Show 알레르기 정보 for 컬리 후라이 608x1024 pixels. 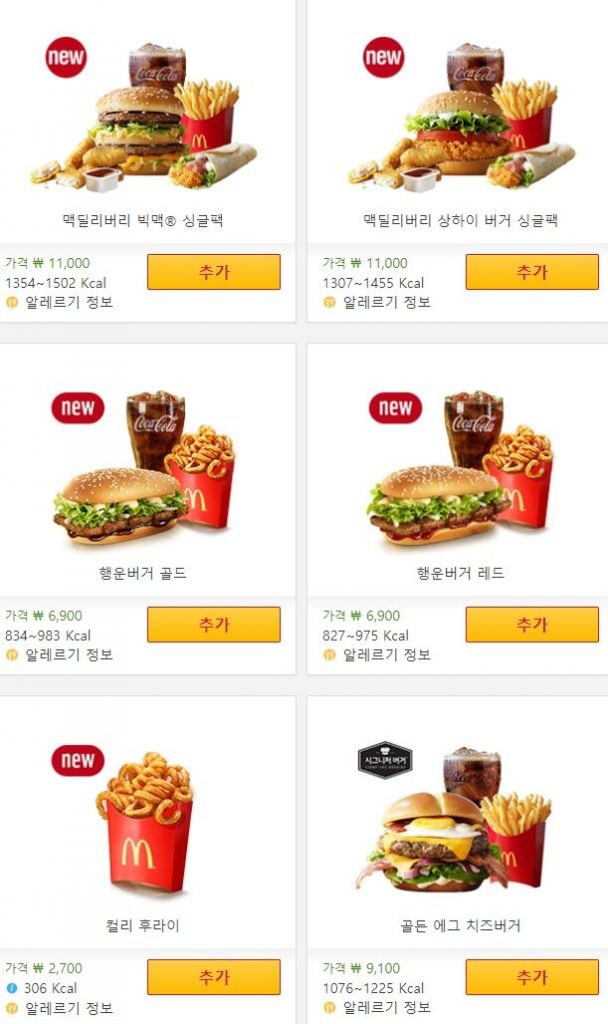[x=68, y=1008]
